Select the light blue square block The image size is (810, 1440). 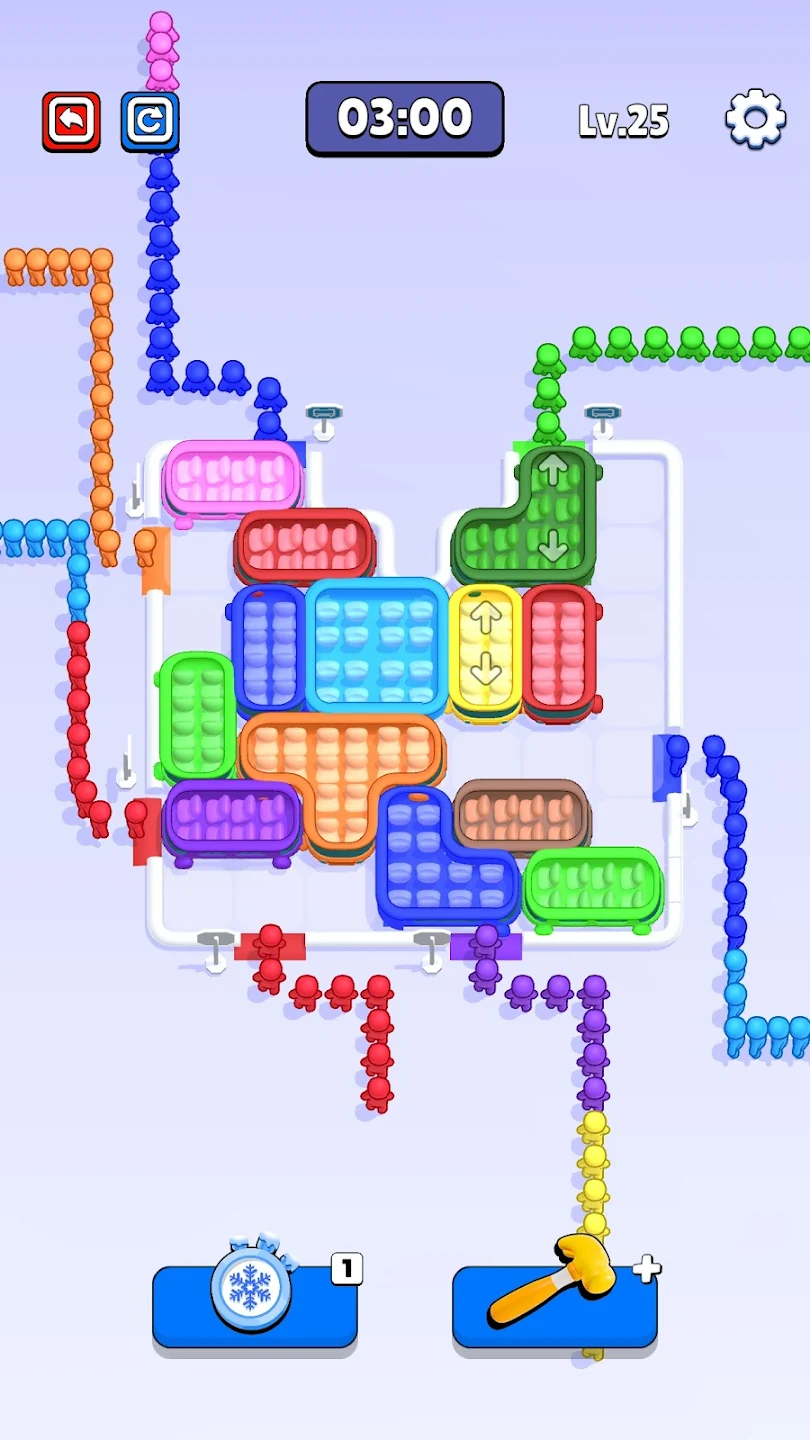coord(376,645)
